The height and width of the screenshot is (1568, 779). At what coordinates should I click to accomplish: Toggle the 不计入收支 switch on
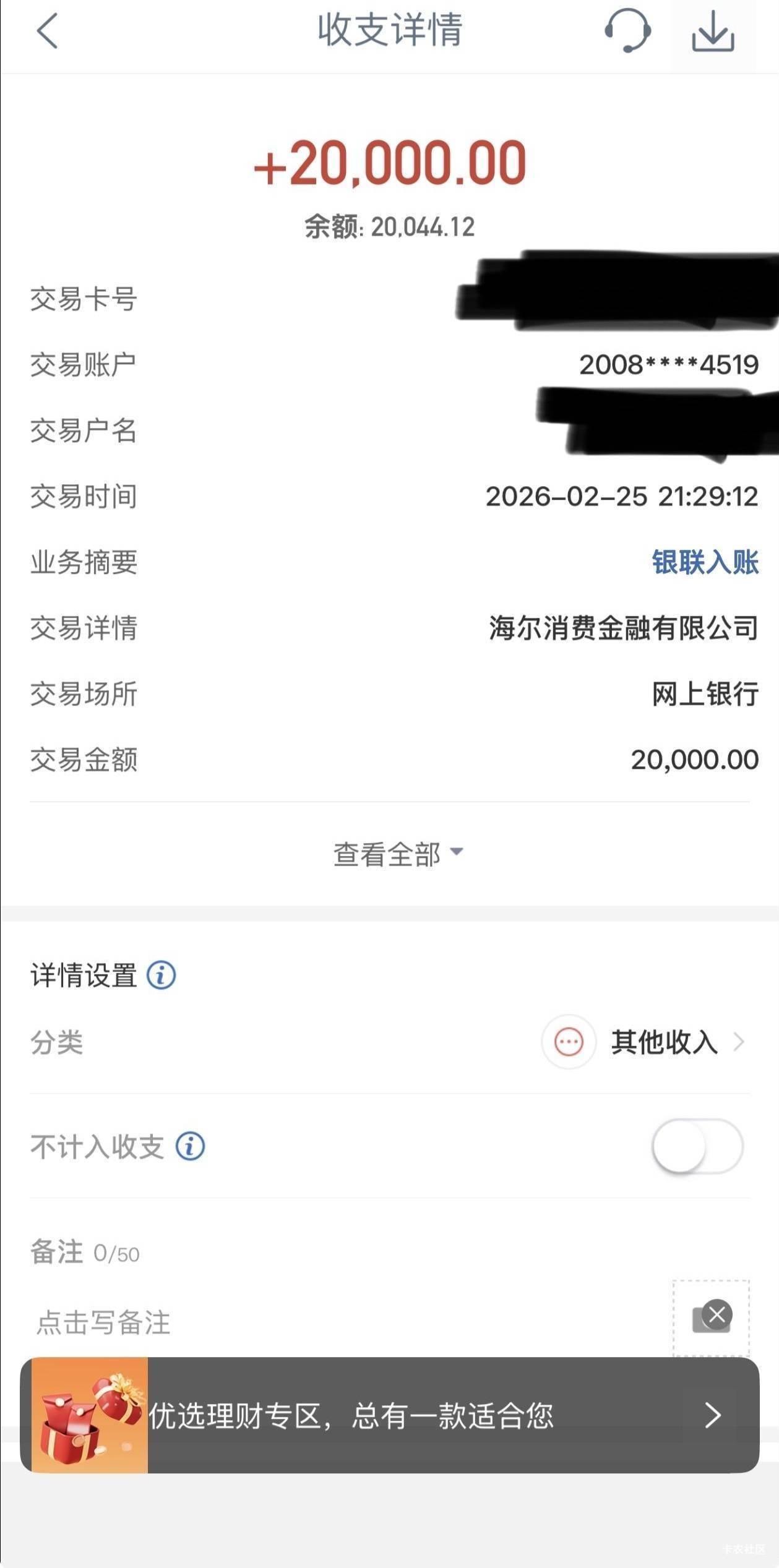[697, 1146]
